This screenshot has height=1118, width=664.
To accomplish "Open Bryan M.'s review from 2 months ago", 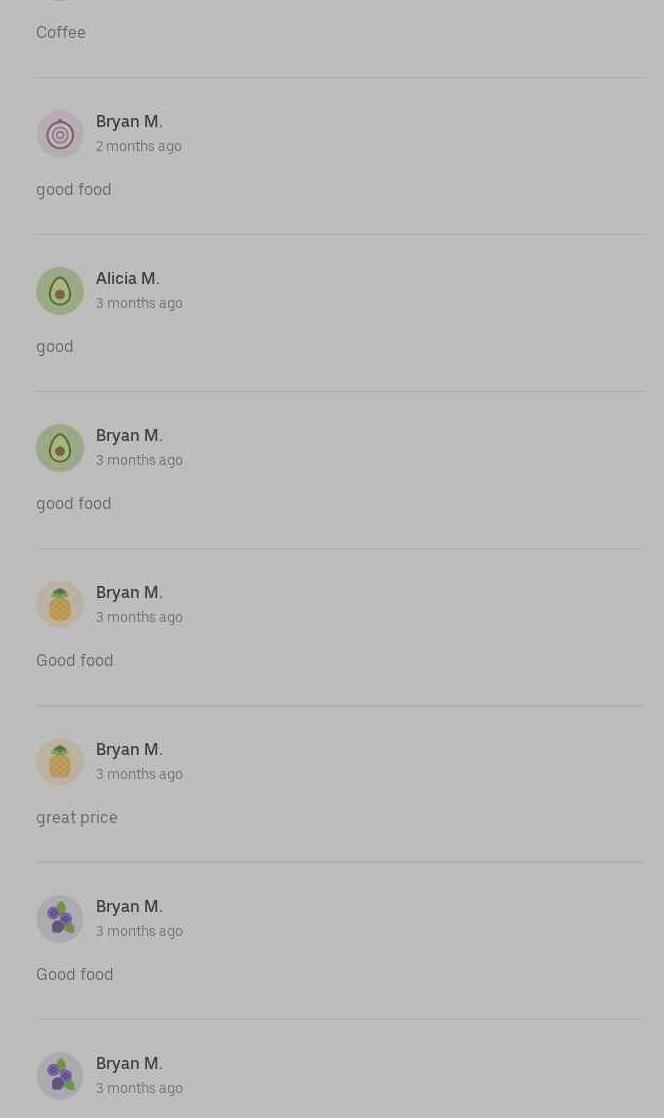I will tap(73, 189).
